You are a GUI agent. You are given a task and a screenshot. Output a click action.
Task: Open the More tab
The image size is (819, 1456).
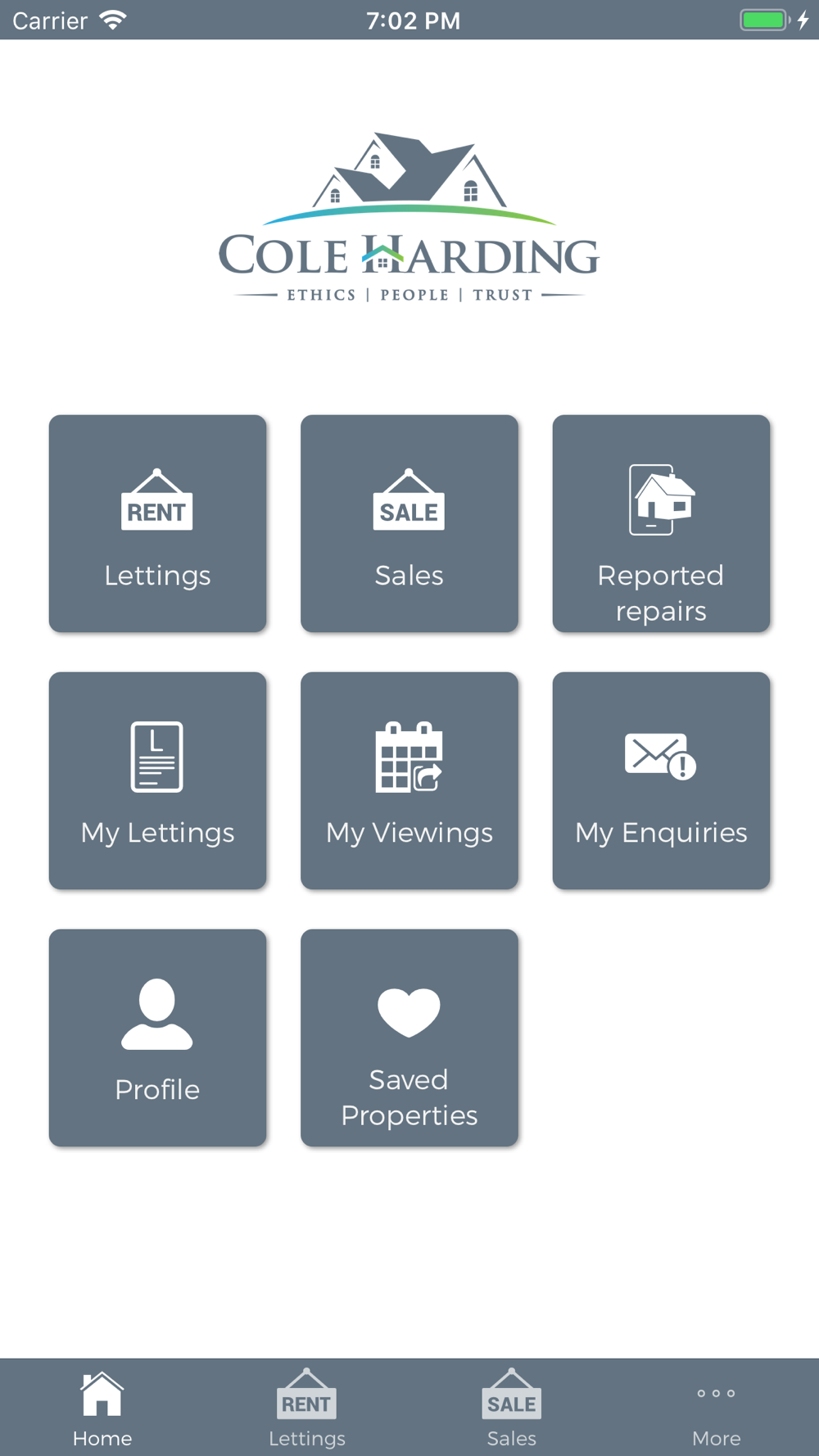[x=717, y=1409]
